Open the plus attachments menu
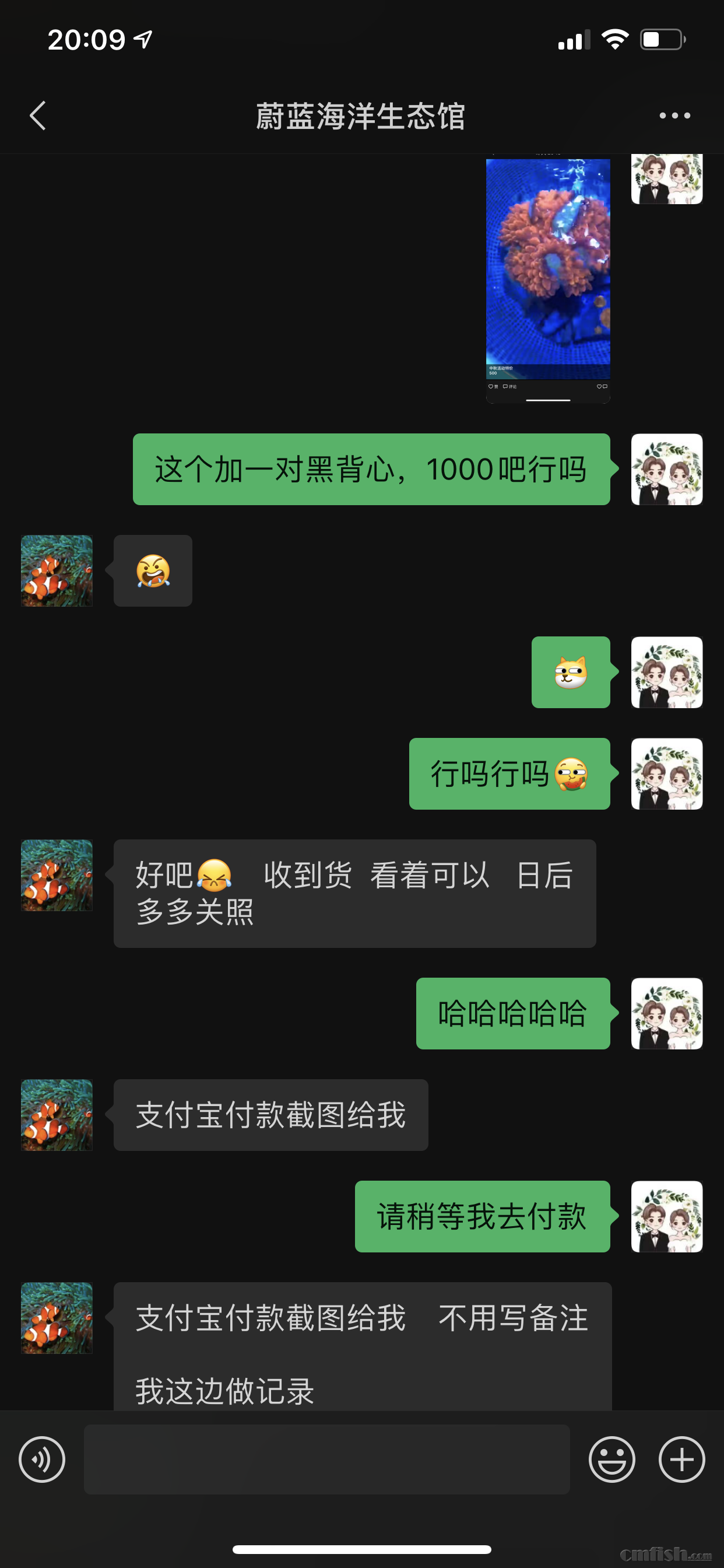Screen dimensions: 724x1568 (x=681, y=1459)
